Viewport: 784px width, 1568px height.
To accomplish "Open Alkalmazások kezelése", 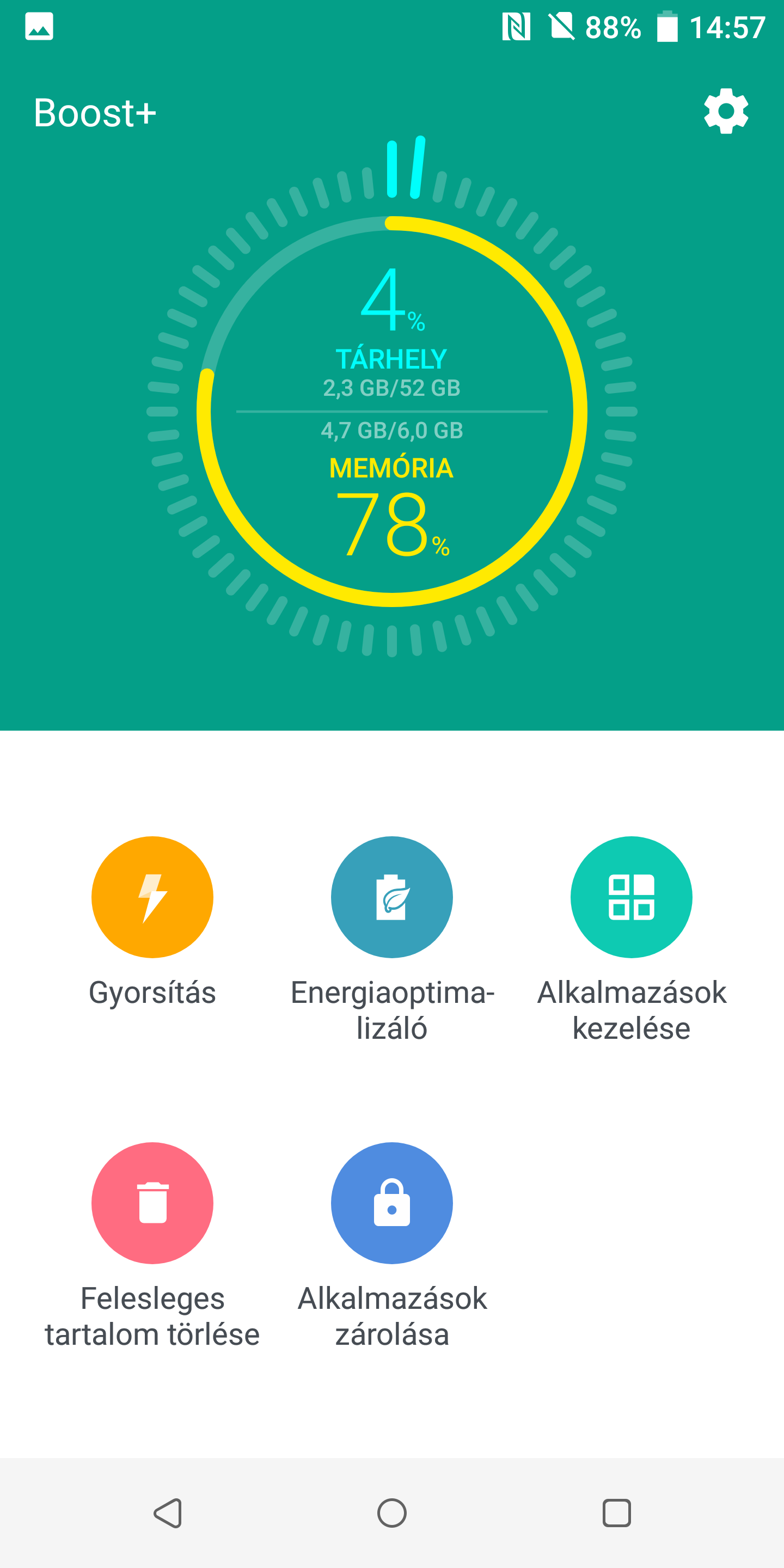I will (x=631, y=897).
